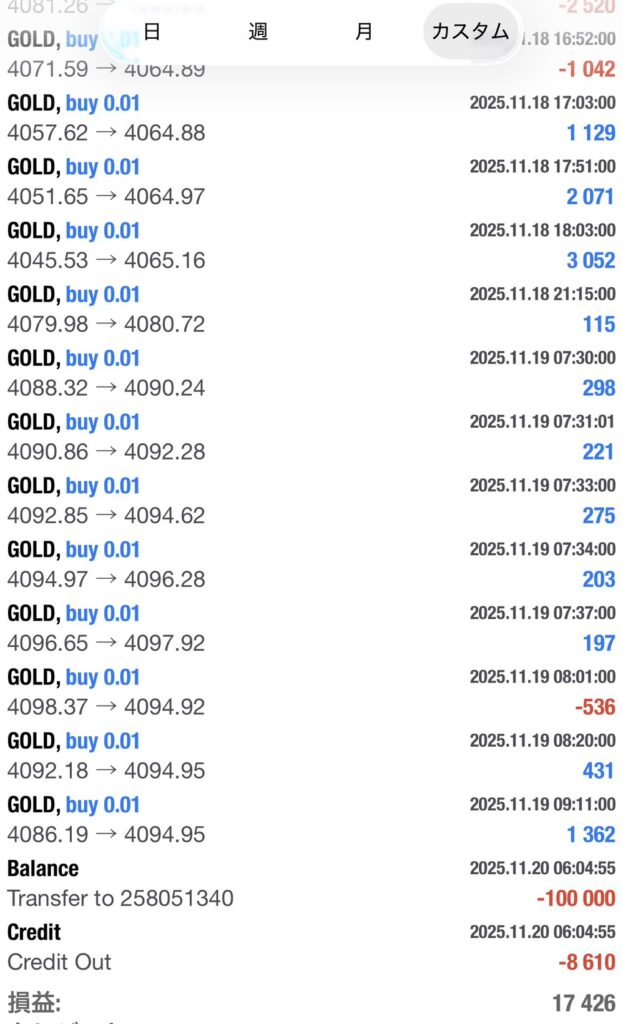623x1024 pixels.
Task: Open the Balance transfer to 258051340 entry
Action: click(311, 884)
